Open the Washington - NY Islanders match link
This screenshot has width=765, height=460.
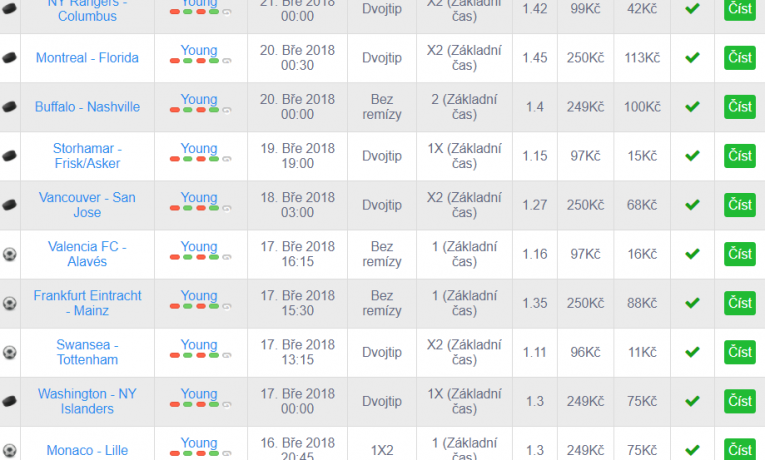(87, 401)
